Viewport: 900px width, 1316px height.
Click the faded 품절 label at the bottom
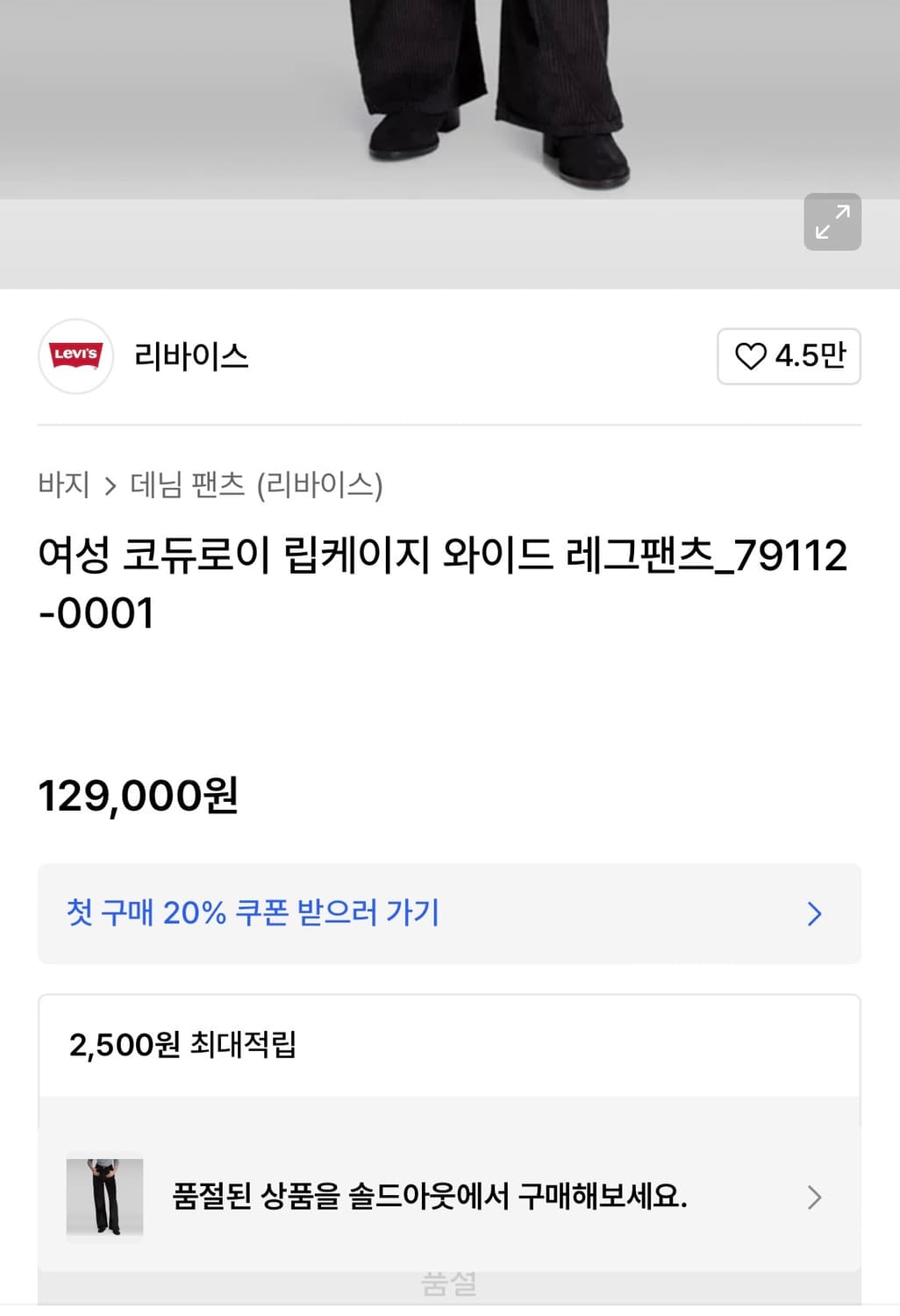pyautogui.click(x=450, y=1286)
